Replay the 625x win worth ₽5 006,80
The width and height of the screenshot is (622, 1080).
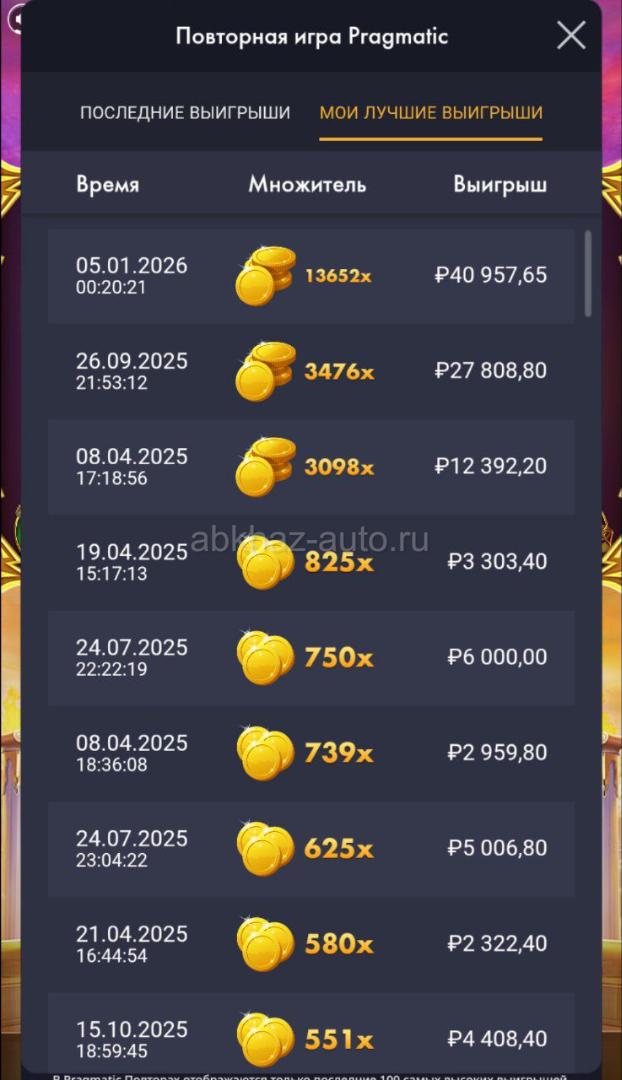click(x=311, y=848)
